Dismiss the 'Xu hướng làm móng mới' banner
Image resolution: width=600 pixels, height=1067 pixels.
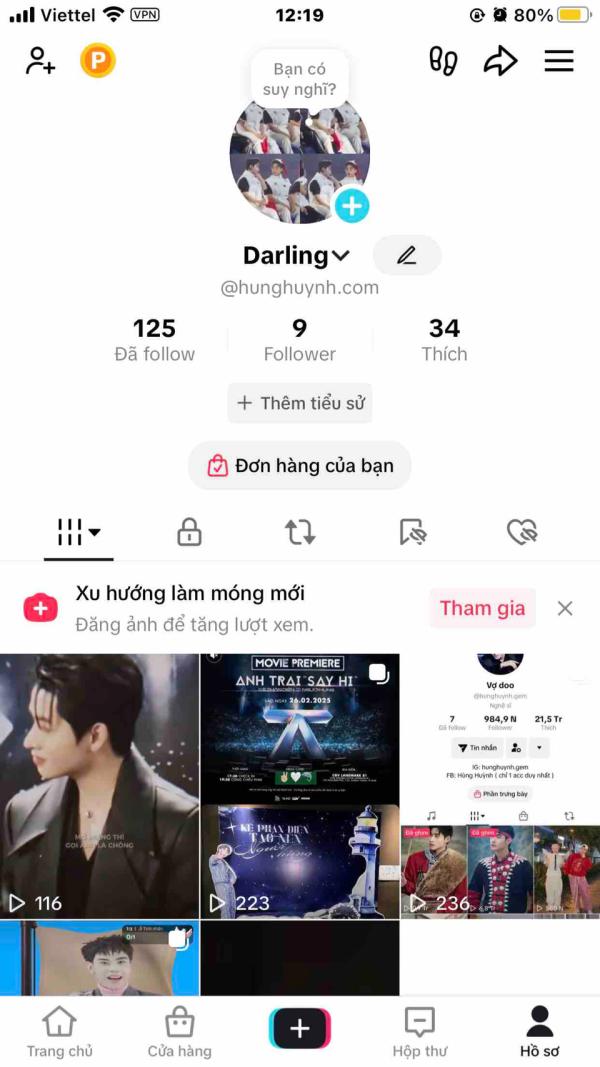[x=565, y=608]
